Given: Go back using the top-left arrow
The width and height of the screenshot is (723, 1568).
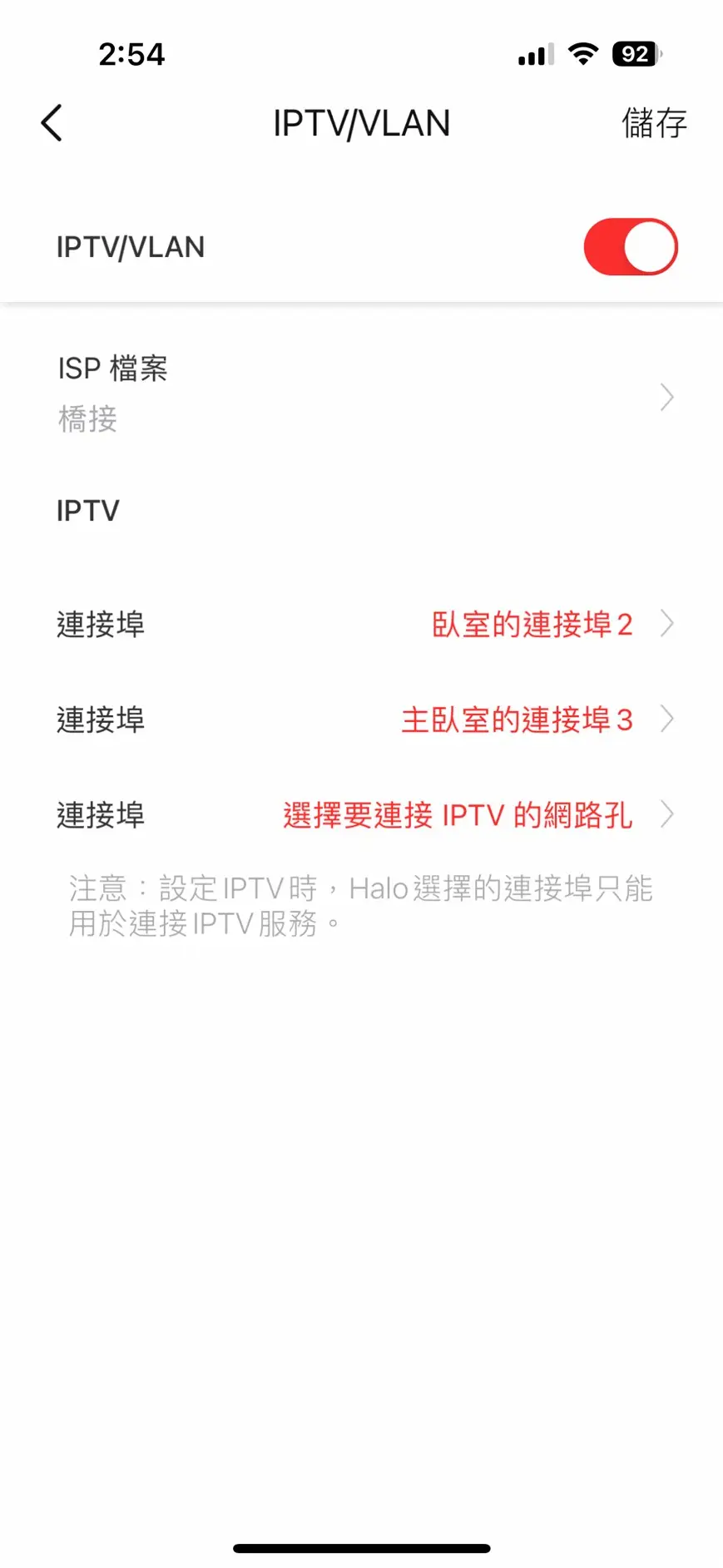Looking at the screenshot, I should point(52,123).
